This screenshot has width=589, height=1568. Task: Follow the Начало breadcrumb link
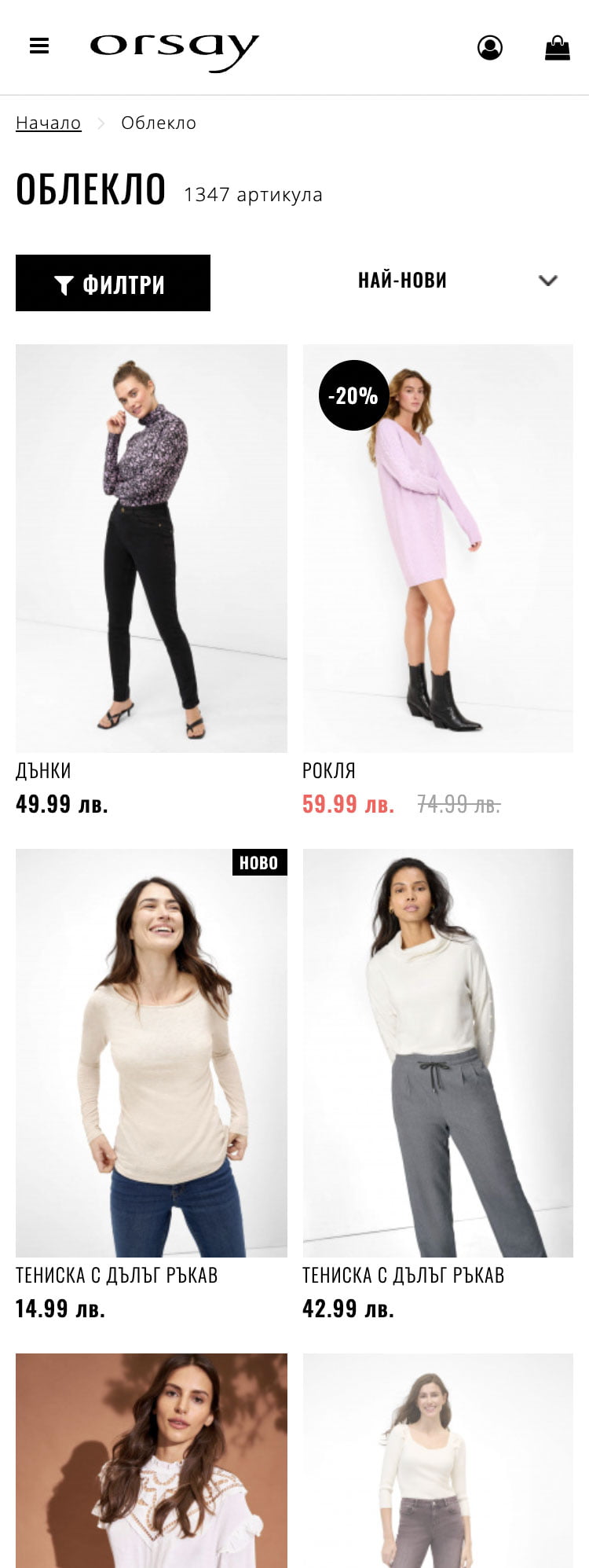pyautogui.click(x=49, y=123)
